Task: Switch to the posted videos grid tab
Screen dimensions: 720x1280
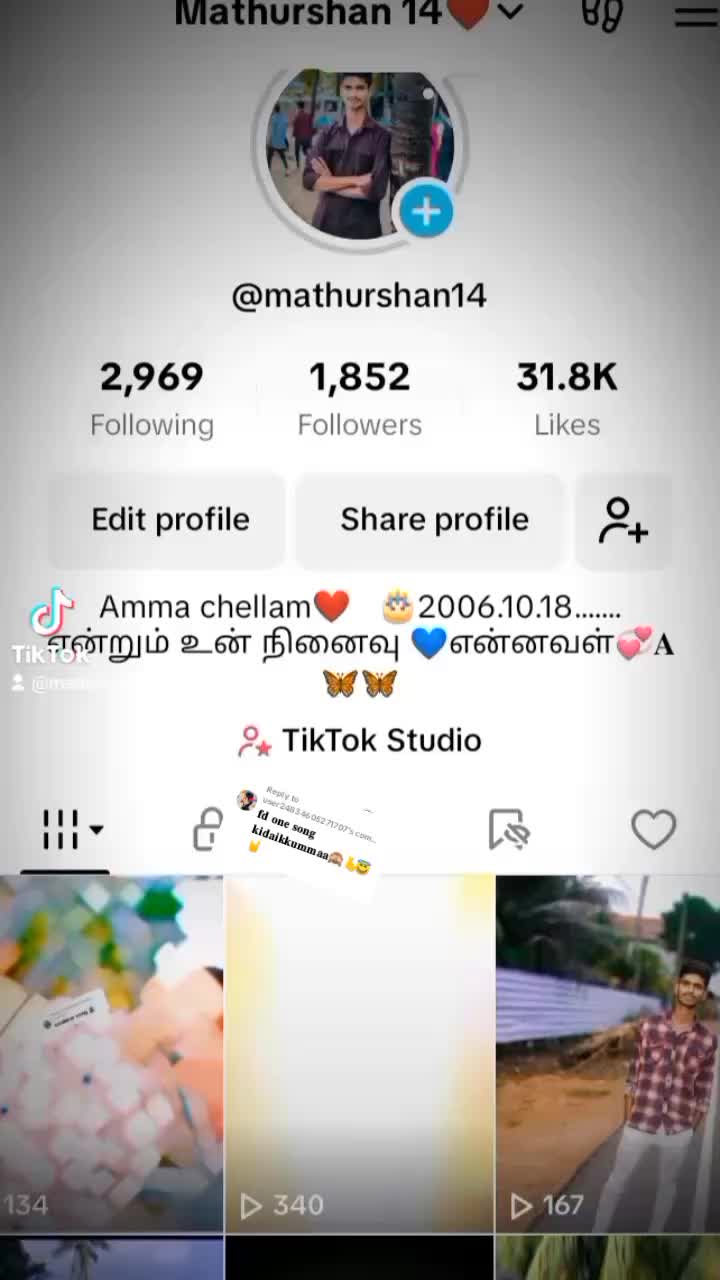Action: (70, 829)
